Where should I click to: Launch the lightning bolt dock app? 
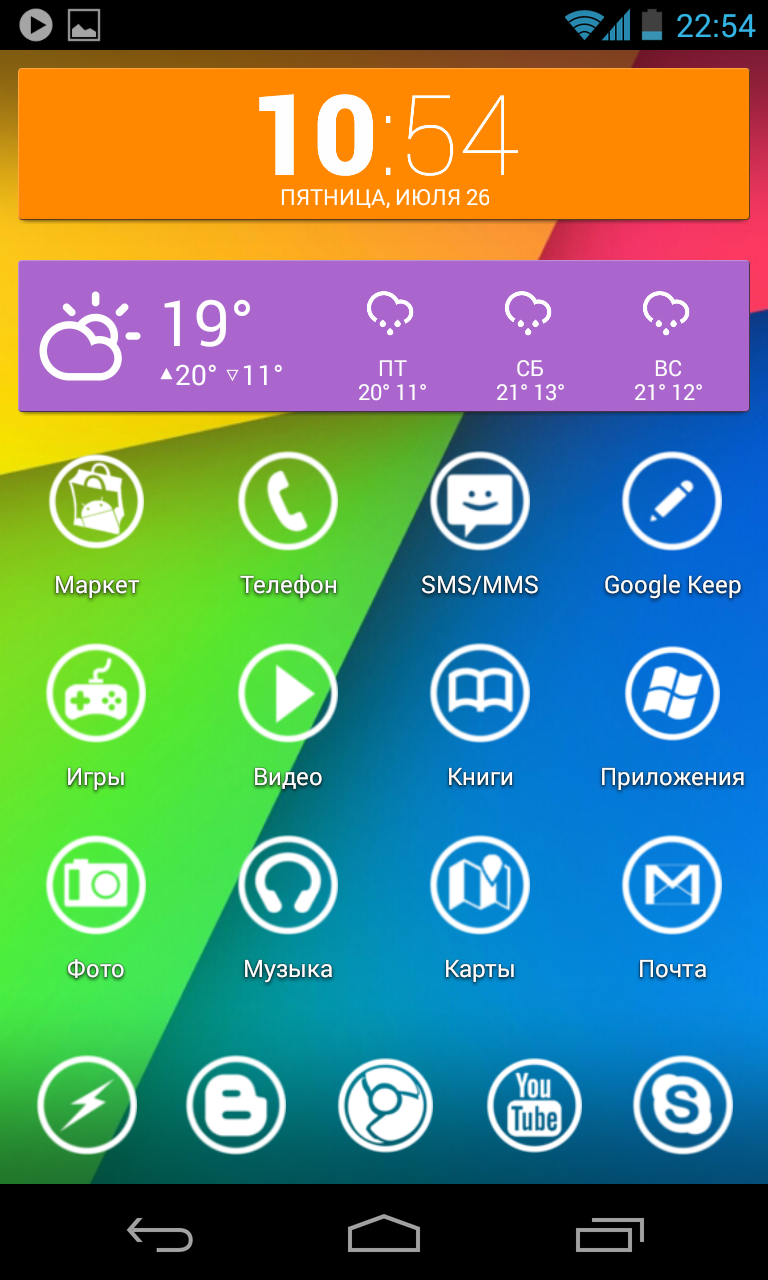[87, 1106]
